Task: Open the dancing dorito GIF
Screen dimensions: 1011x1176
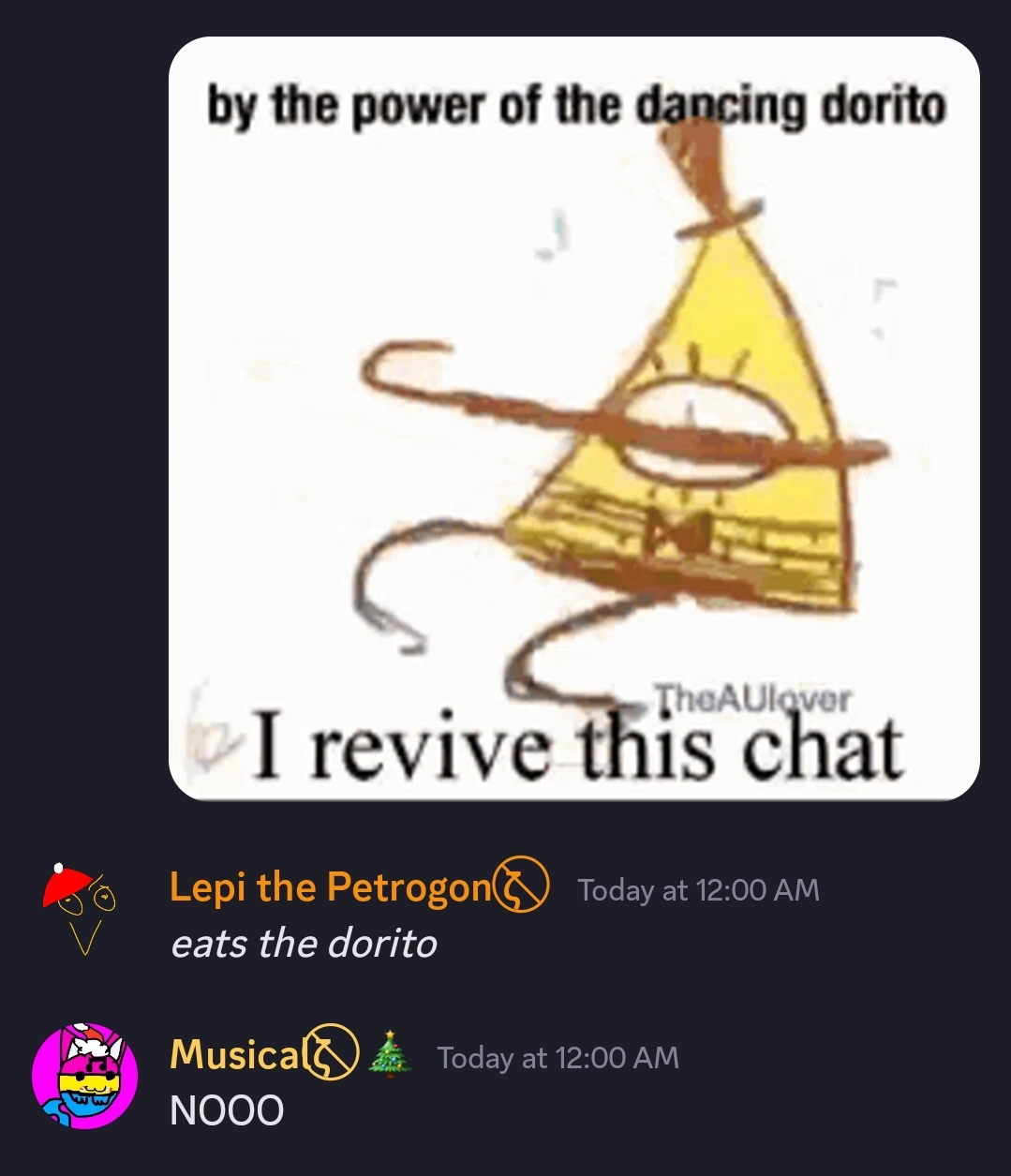Action: click(x=573, y=419)
